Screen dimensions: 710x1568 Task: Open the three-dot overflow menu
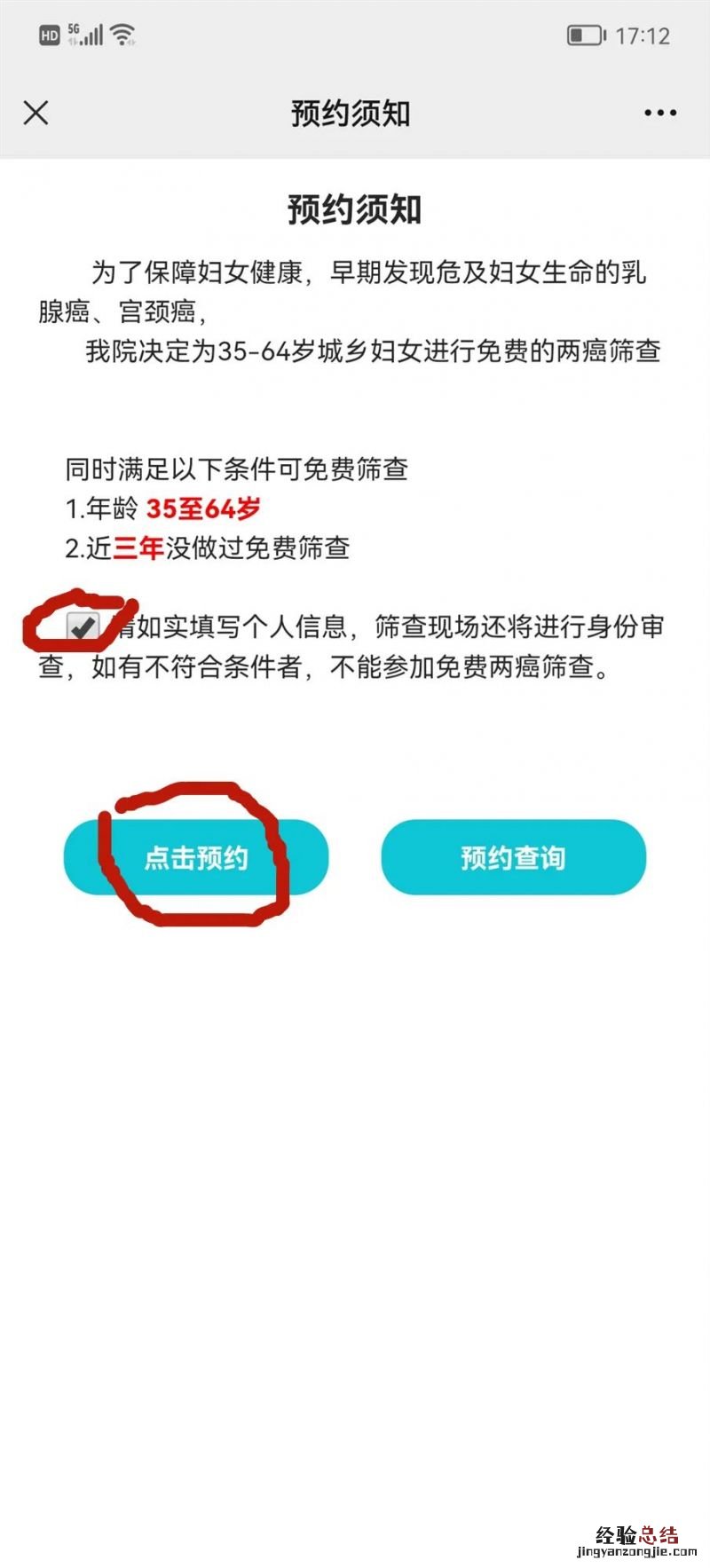point(660,113)
